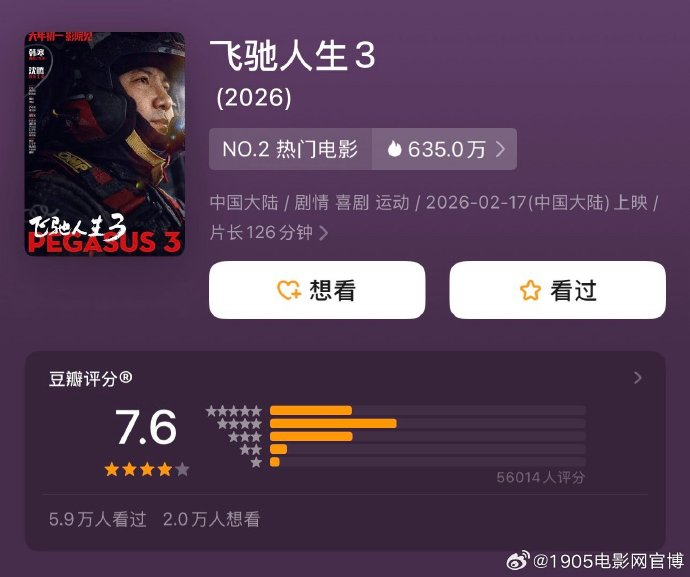This screenshot has width=690, height=577.
Task: Expand the movie info after 片长 126 分钟
Action: pyautogui.click(x=324, y=233)
